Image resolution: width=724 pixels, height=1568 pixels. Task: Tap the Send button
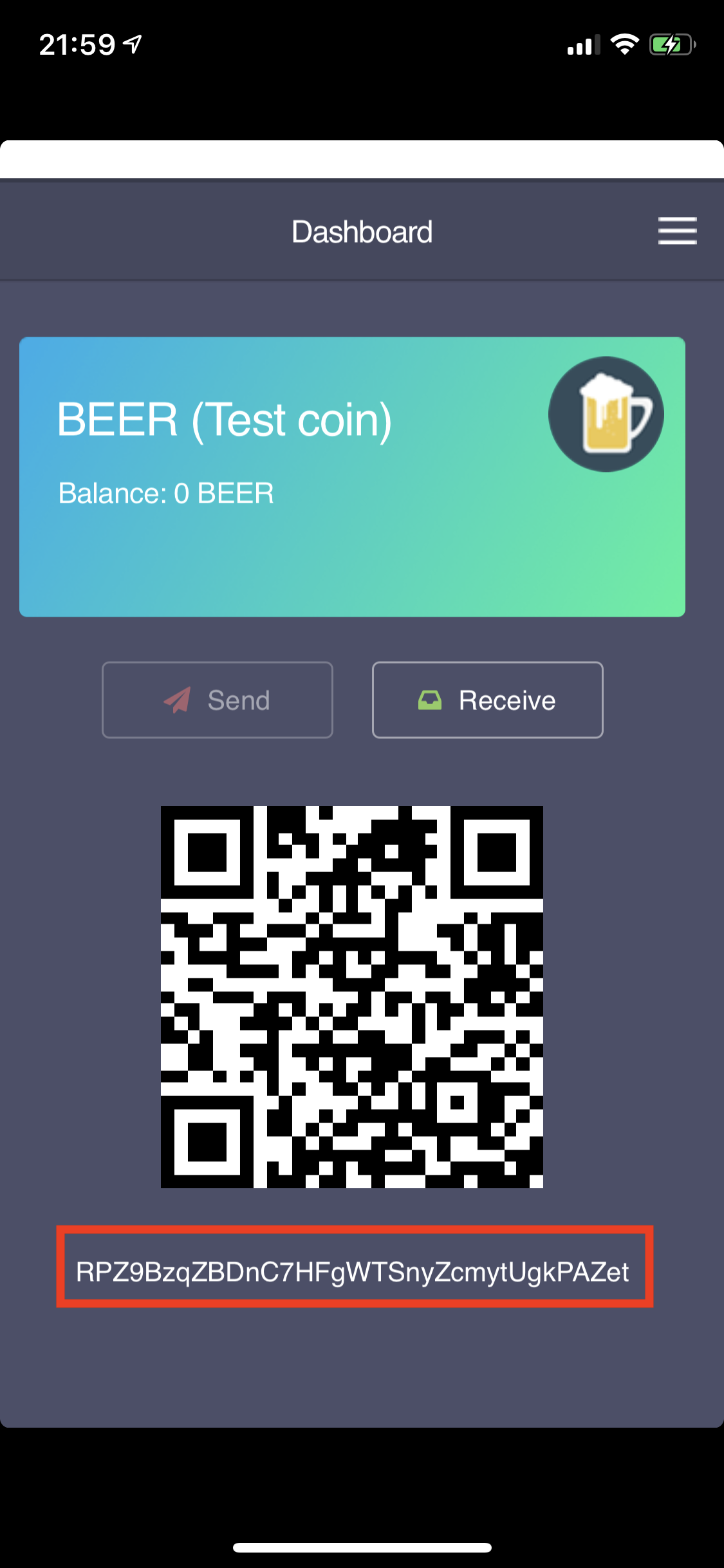218,700
